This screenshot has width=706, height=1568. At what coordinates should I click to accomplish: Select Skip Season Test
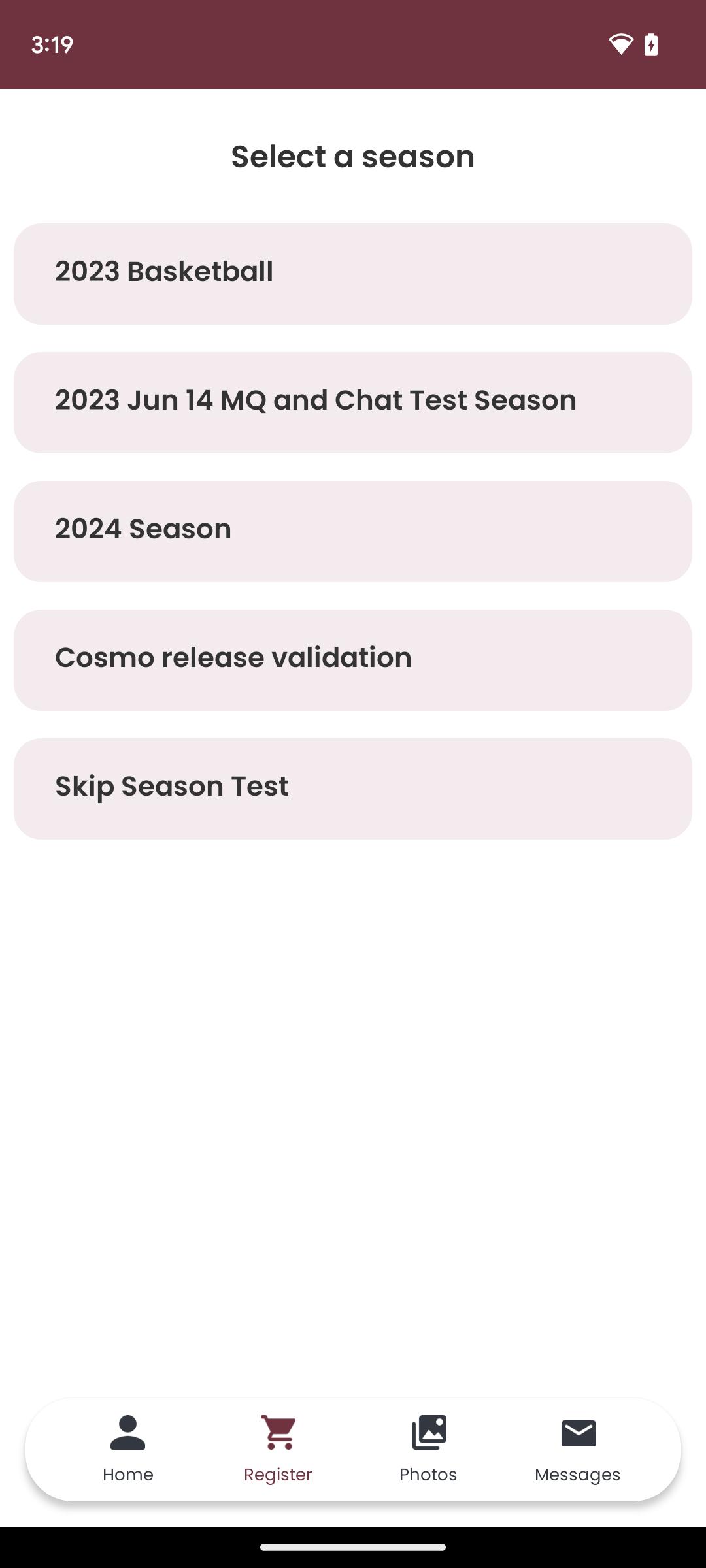coord(353,789)
